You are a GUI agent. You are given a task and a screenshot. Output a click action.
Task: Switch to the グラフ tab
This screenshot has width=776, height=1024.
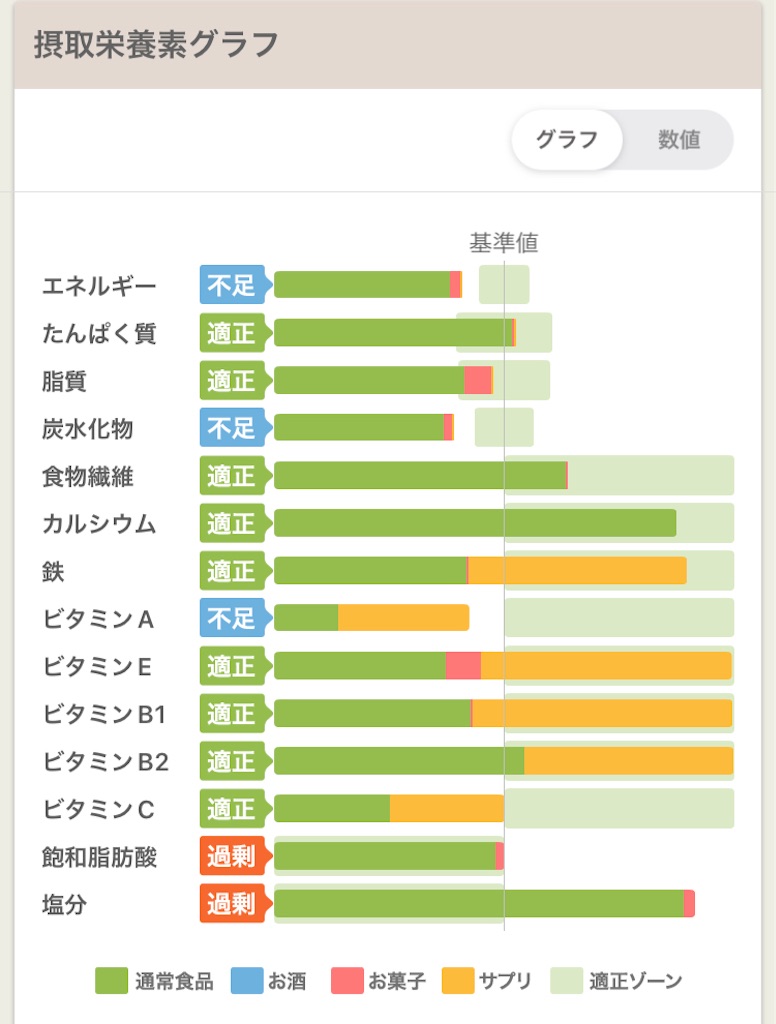click(565, 141)
